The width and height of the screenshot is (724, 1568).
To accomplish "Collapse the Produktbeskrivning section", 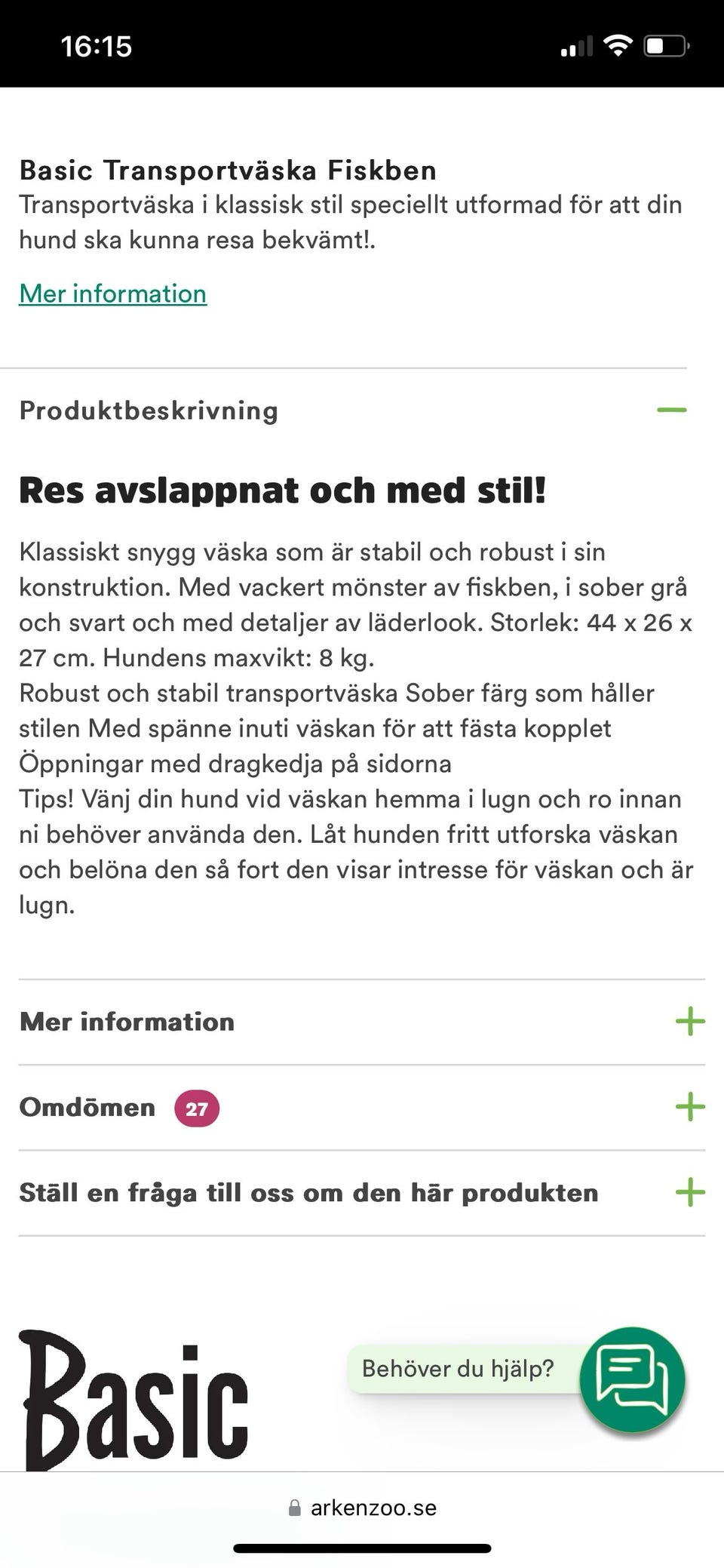I will (671, 410).
